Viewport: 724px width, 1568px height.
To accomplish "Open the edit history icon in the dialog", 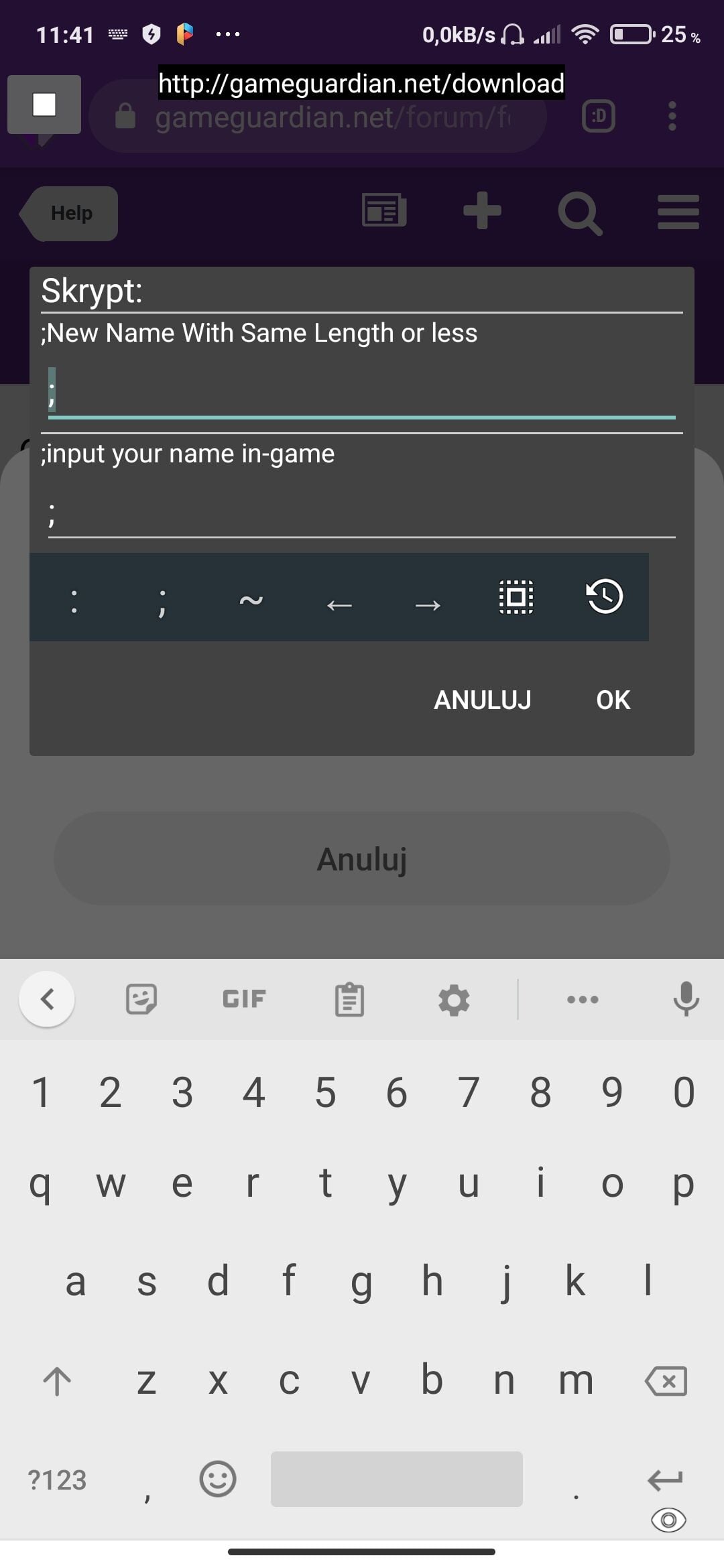I will click(x=603, y=598).
